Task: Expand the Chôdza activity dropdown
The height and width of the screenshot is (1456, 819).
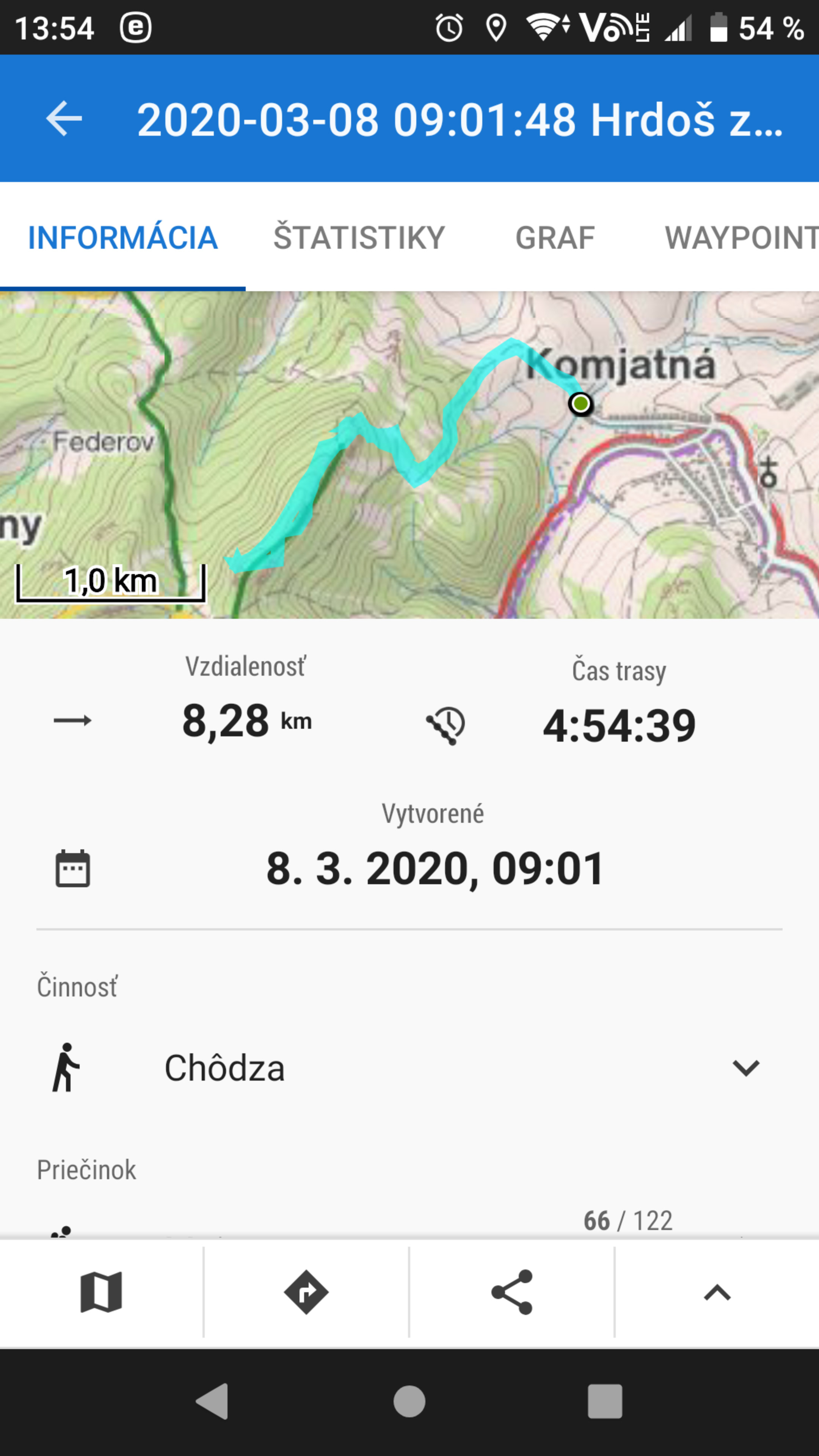Action: click(745, 1068)
